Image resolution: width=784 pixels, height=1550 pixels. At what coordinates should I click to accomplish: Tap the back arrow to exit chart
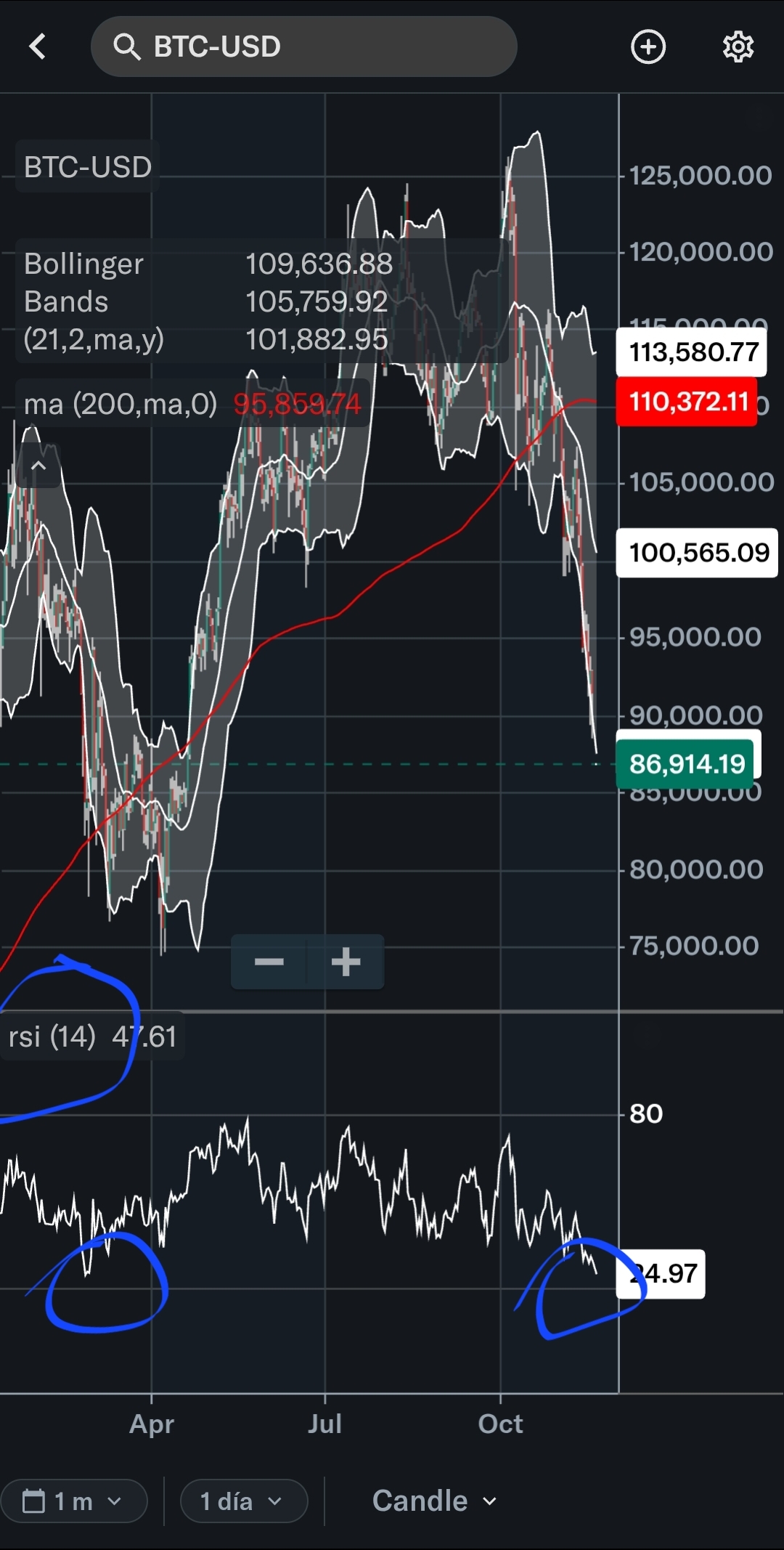tap(38, 46)
